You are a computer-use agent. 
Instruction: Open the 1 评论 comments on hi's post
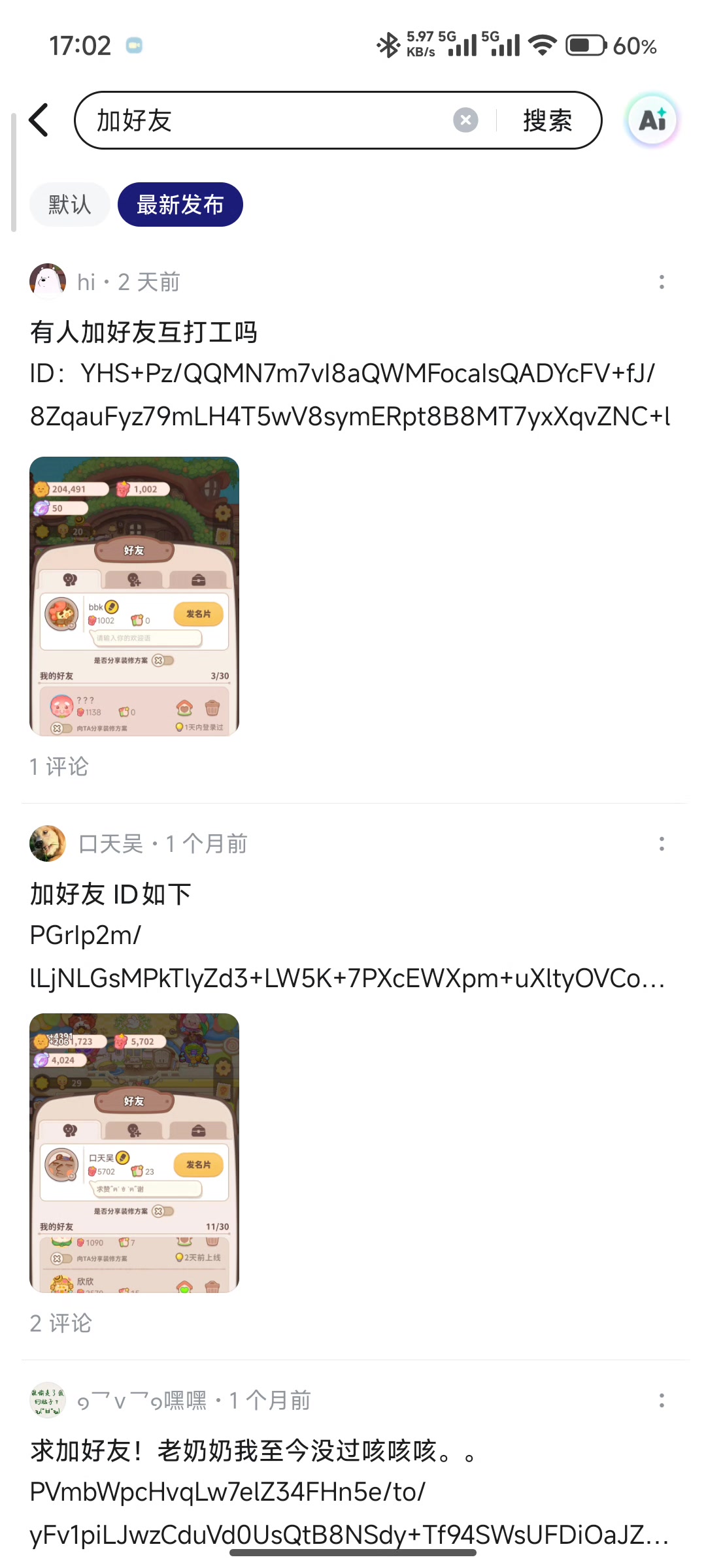click(x=59, y=766)
